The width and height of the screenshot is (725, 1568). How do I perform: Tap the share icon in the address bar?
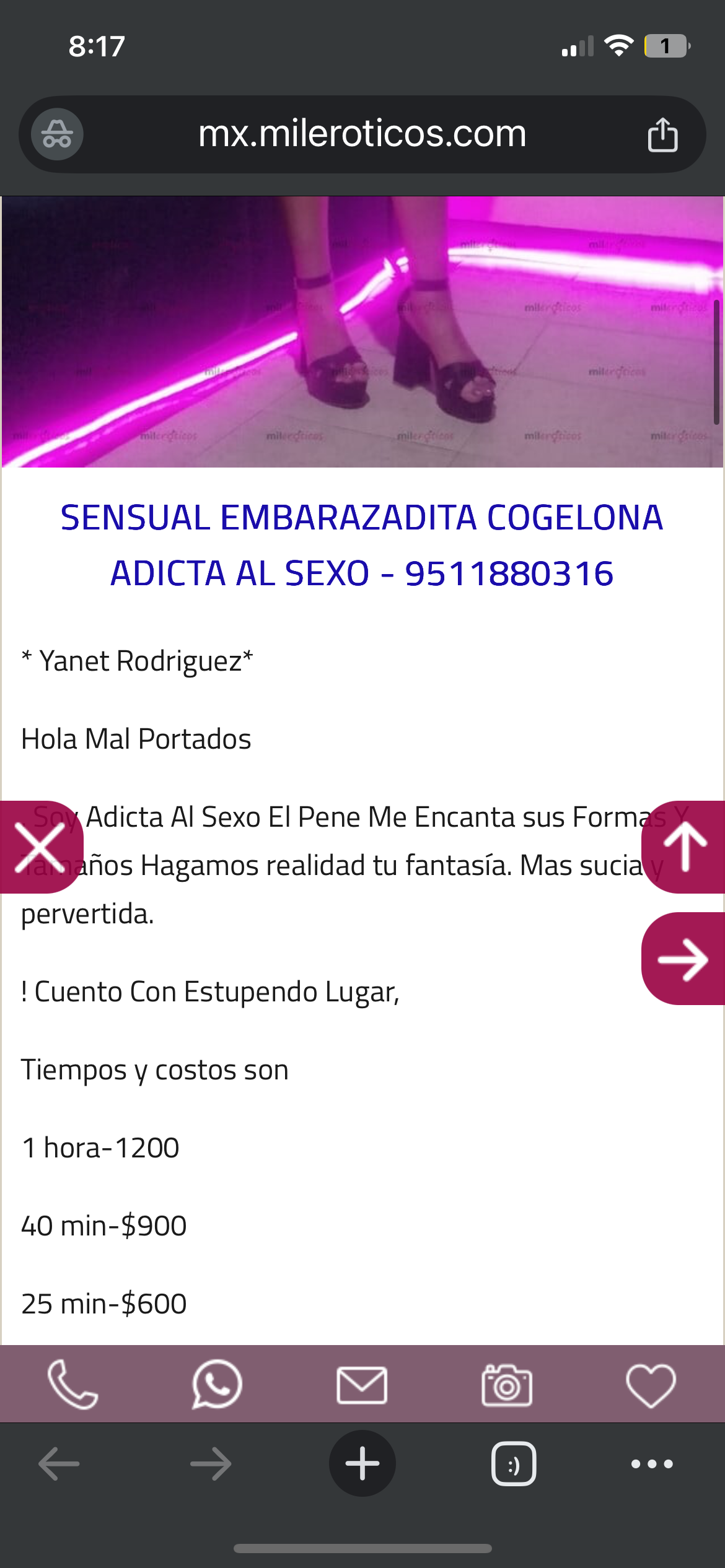[662, 134]
